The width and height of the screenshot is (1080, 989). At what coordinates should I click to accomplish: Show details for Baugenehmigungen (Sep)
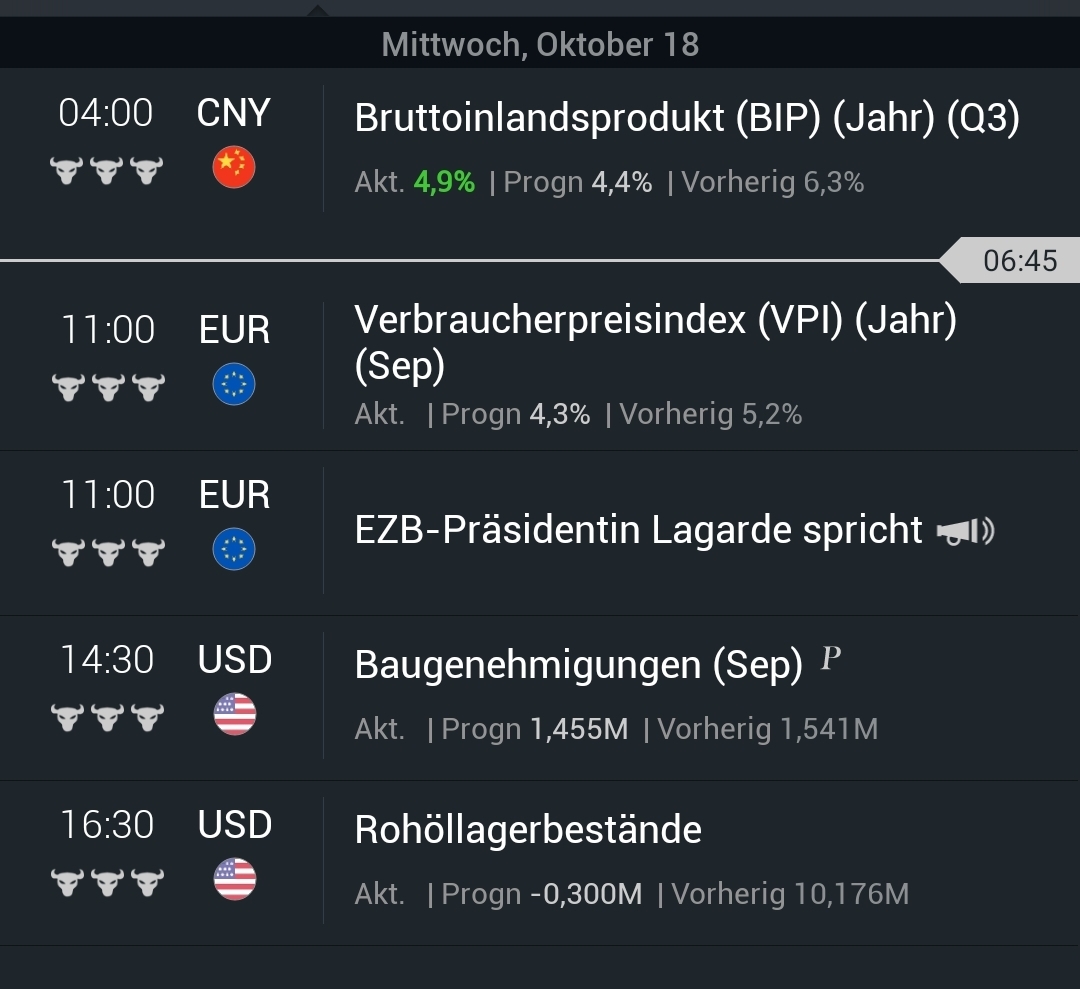pyautogui.click(x=578, y=665)
